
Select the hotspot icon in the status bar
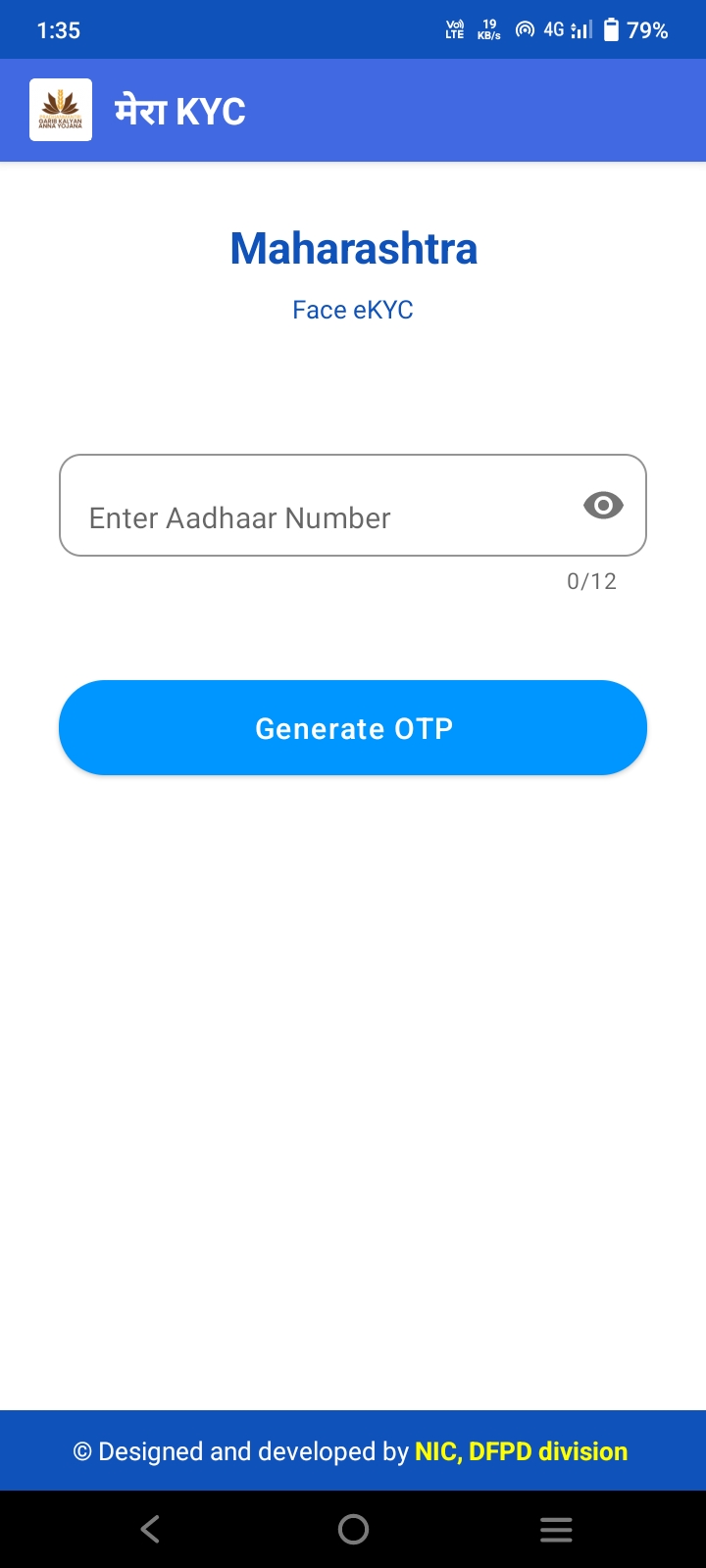coord(523,29)
